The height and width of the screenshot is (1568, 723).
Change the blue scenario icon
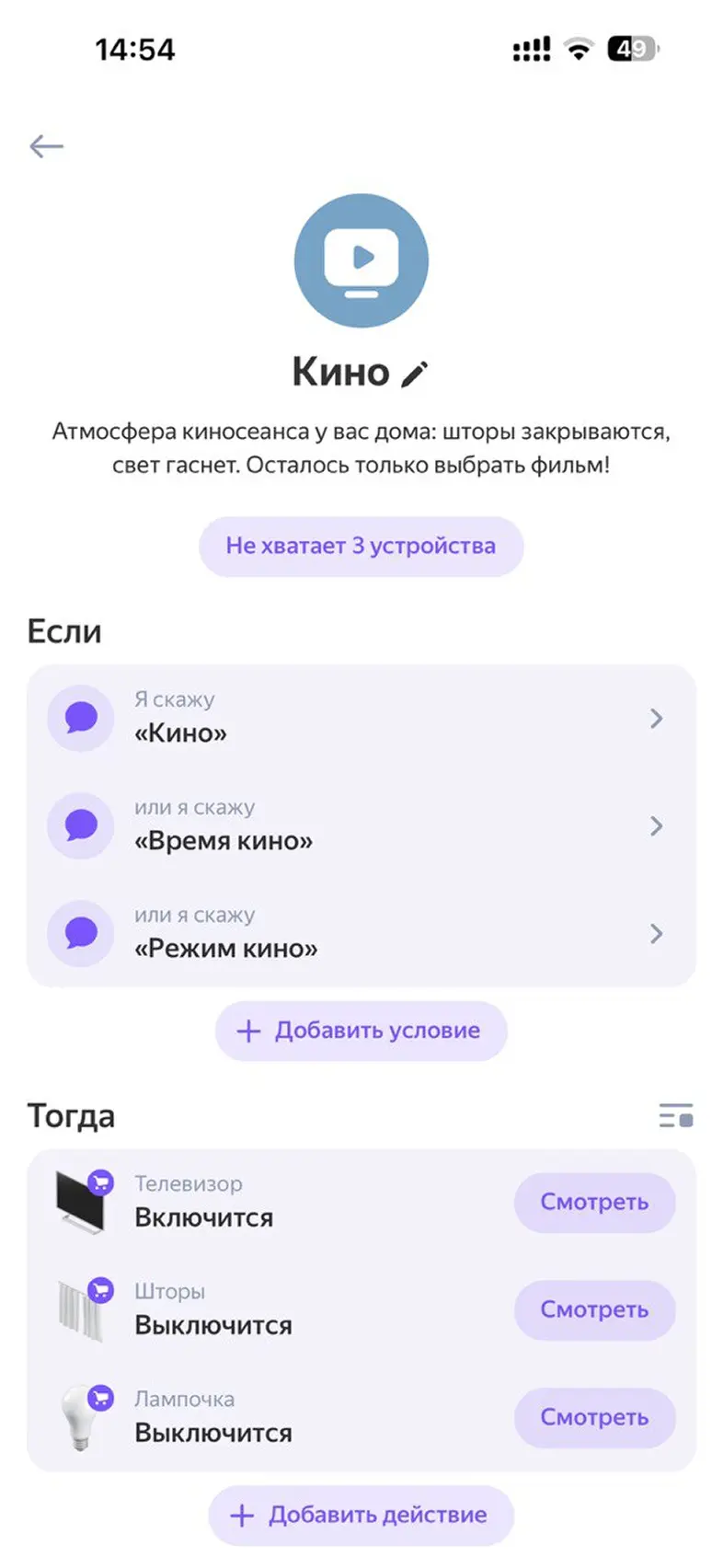(361, 260)
